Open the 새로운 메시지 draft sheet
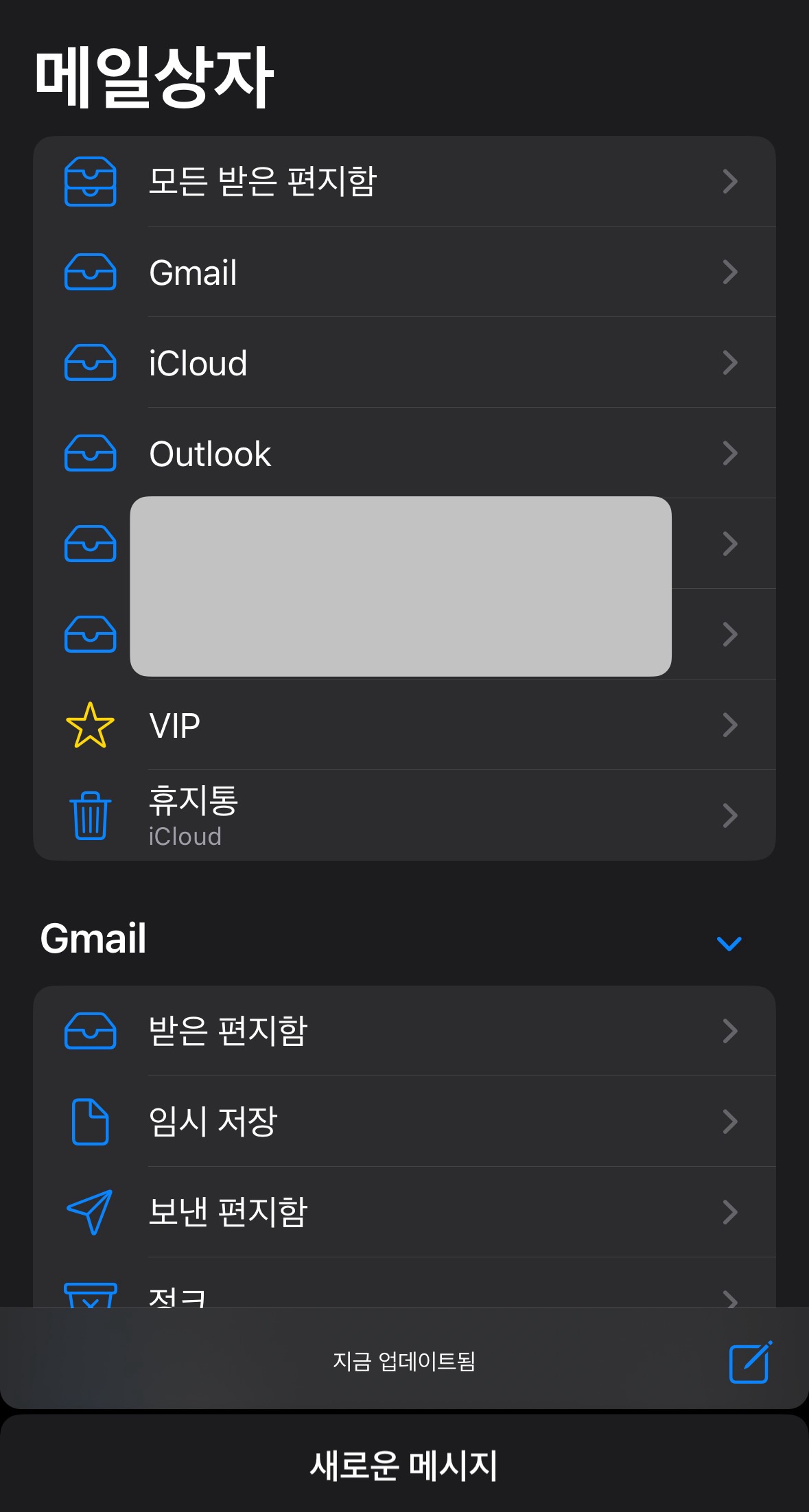Image resolution: width=809 pixels, height=1512 pixels. point(403,1465)
